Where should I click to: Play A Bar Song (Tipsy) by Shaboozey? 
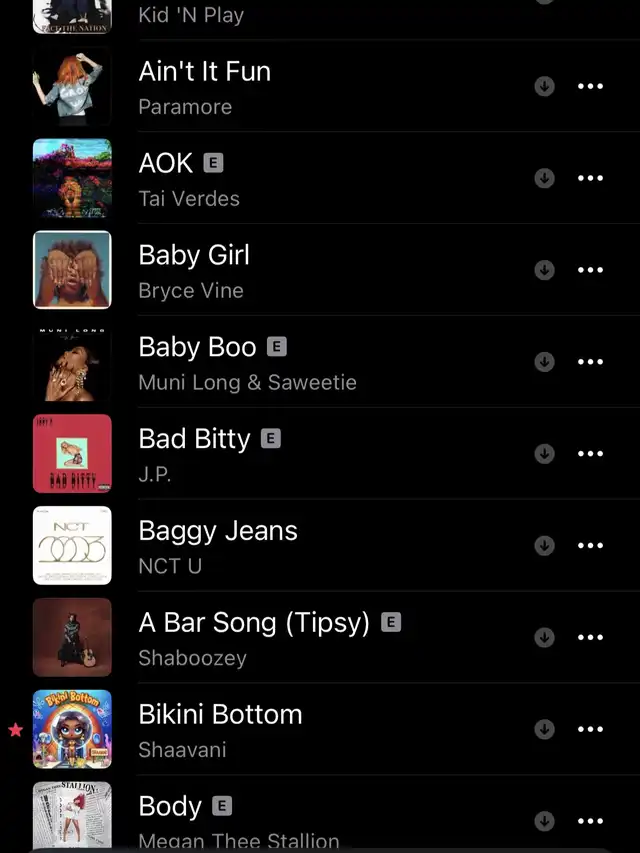[254, 637]
